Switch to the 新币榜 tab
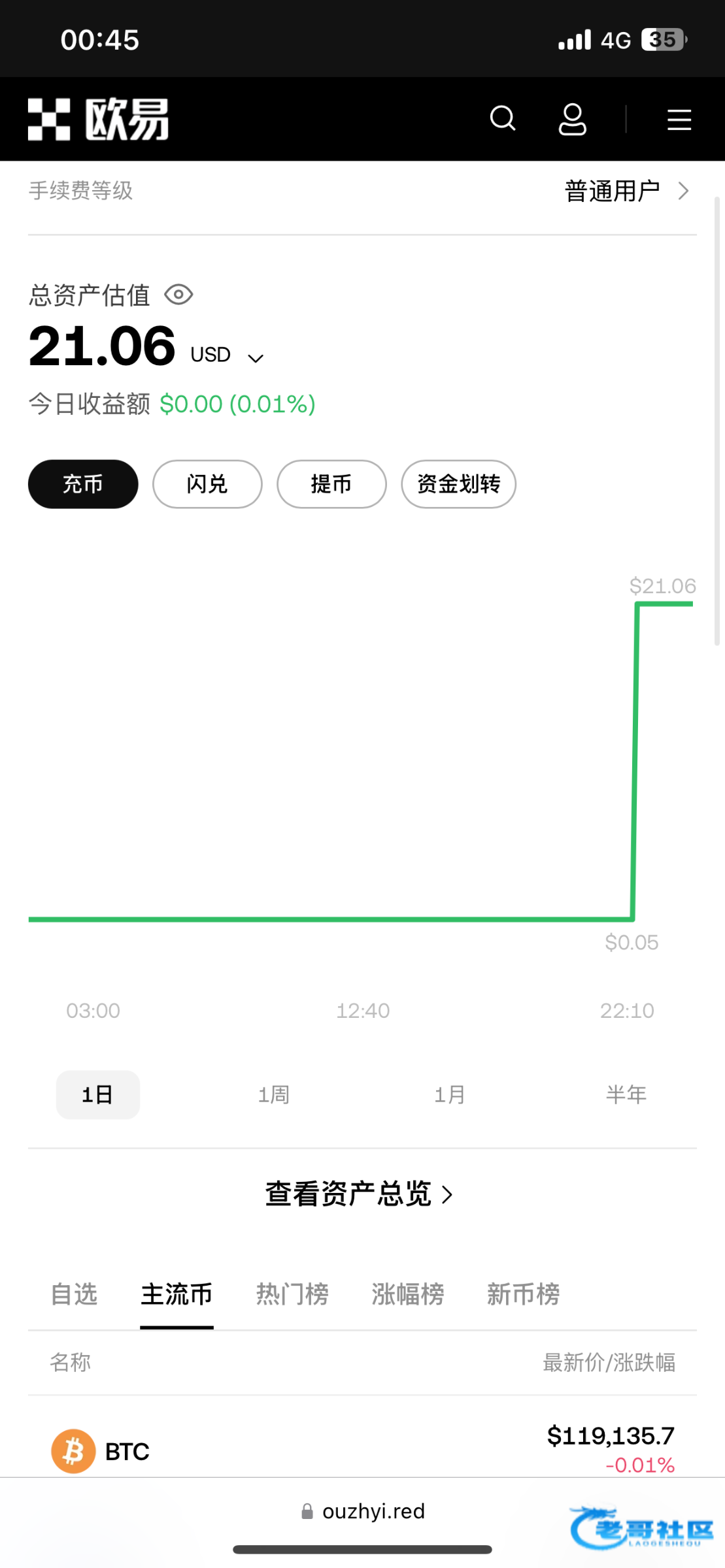Viewport: 725px width, 1568px height. click(523, 1294)
